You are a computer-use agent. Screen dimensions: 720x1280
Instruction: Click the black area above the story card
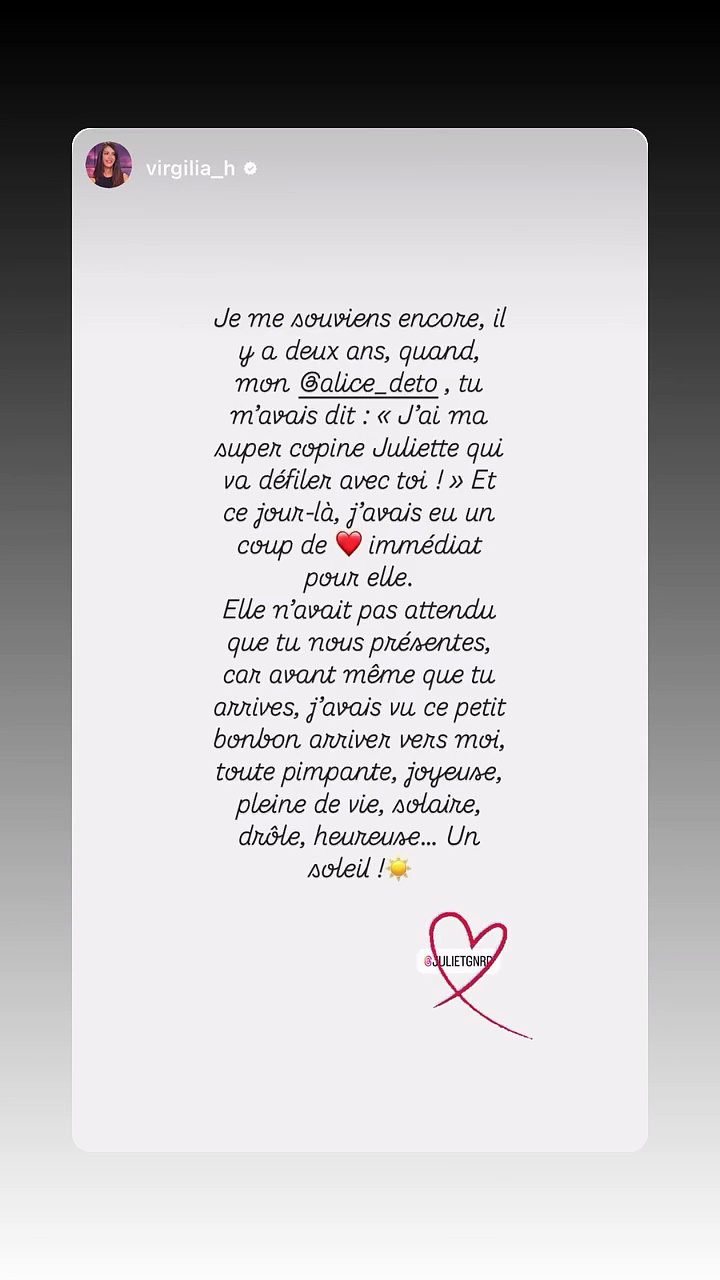pos(360,60)
